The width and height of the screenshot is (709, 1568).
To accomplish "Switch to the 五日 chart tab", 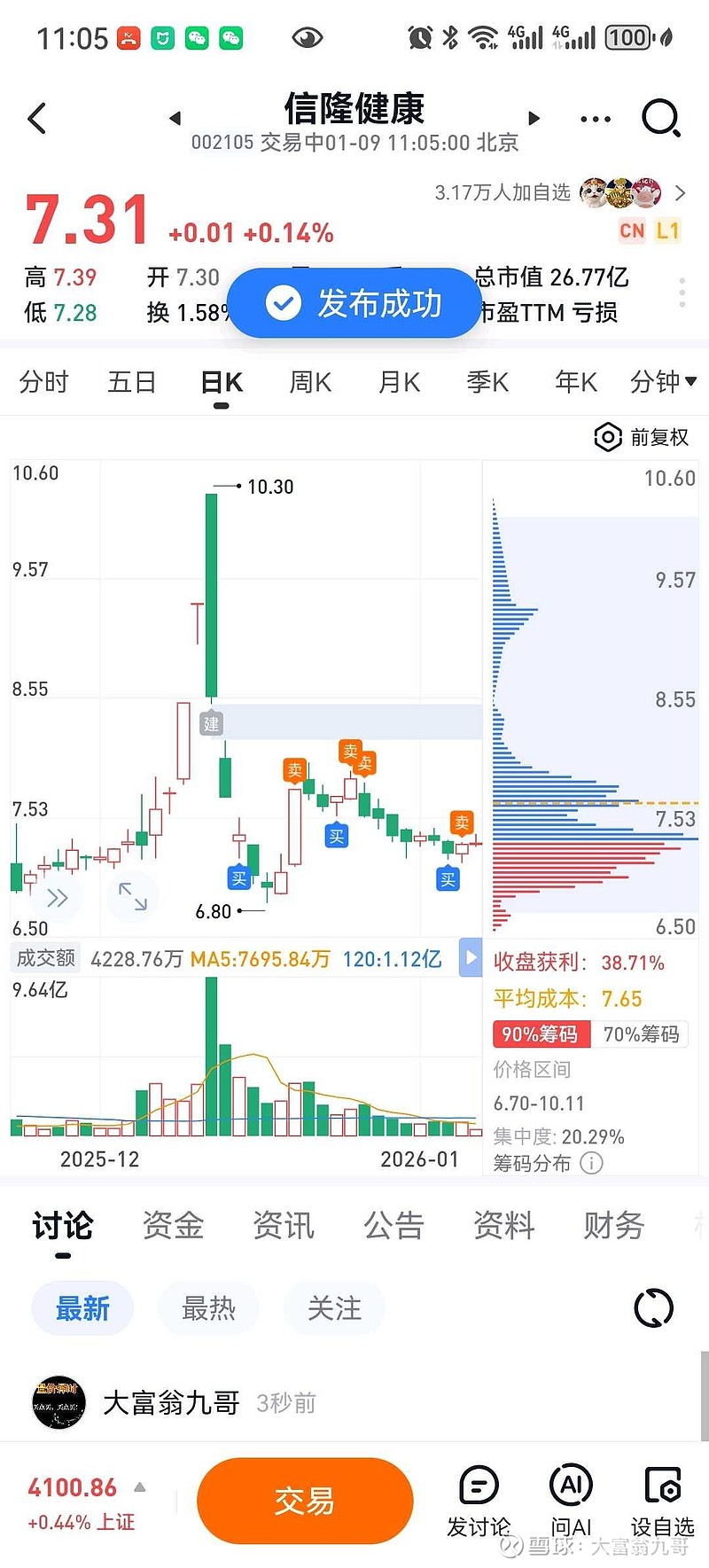I will [x=132, y=383].
